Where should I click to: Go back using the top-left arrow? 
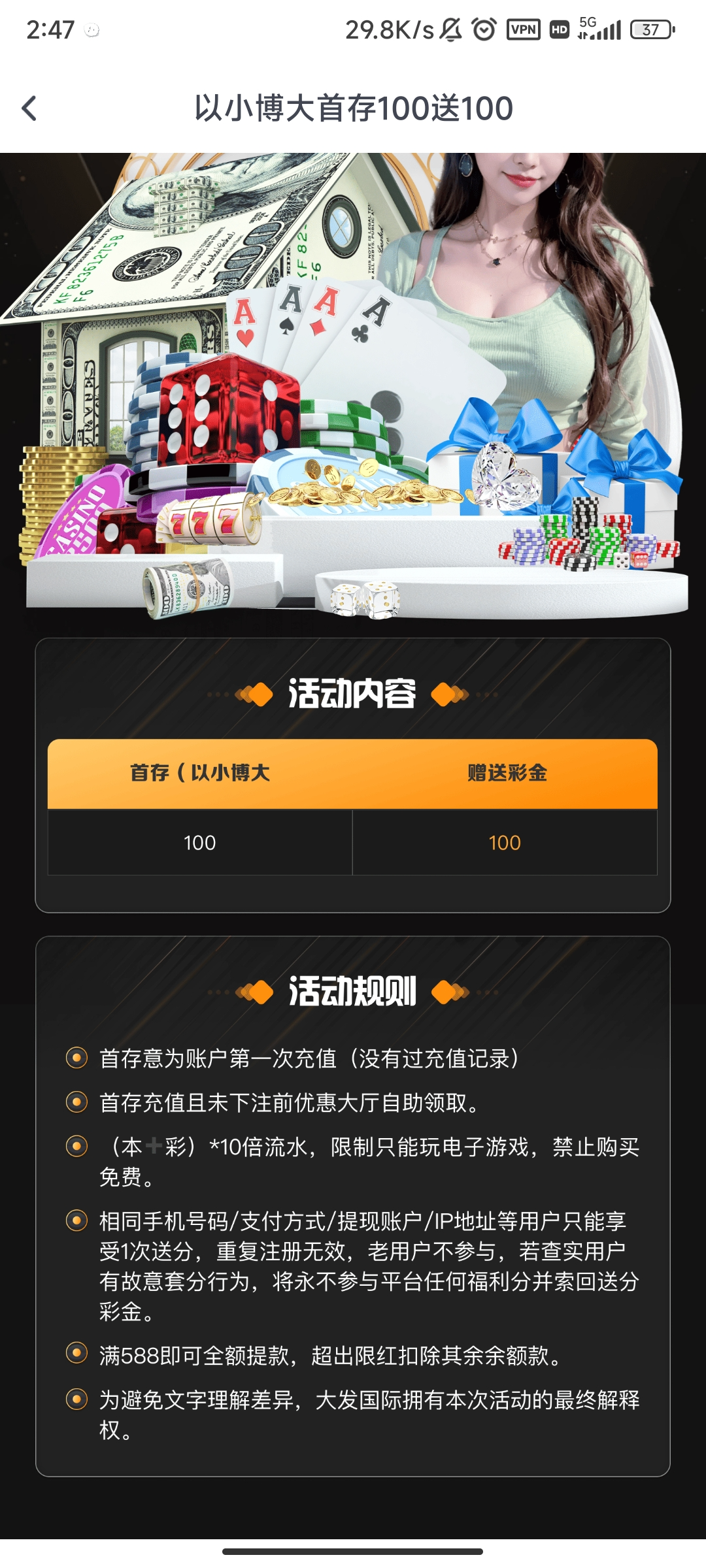[x=29, y=108]
